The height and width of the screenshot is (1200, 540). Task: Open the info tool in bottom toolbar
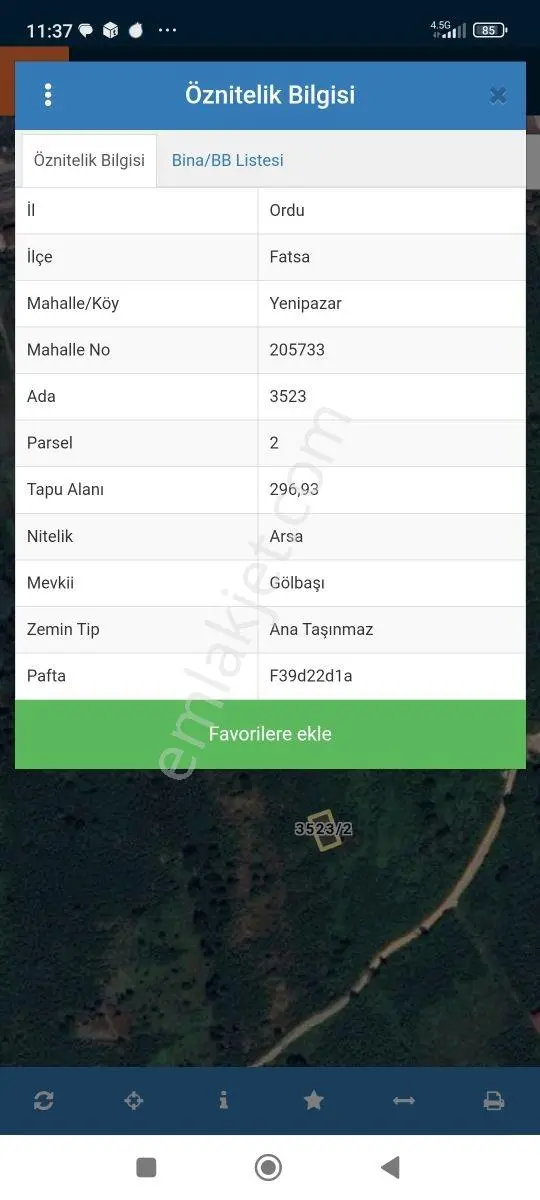click(223, 1101)
